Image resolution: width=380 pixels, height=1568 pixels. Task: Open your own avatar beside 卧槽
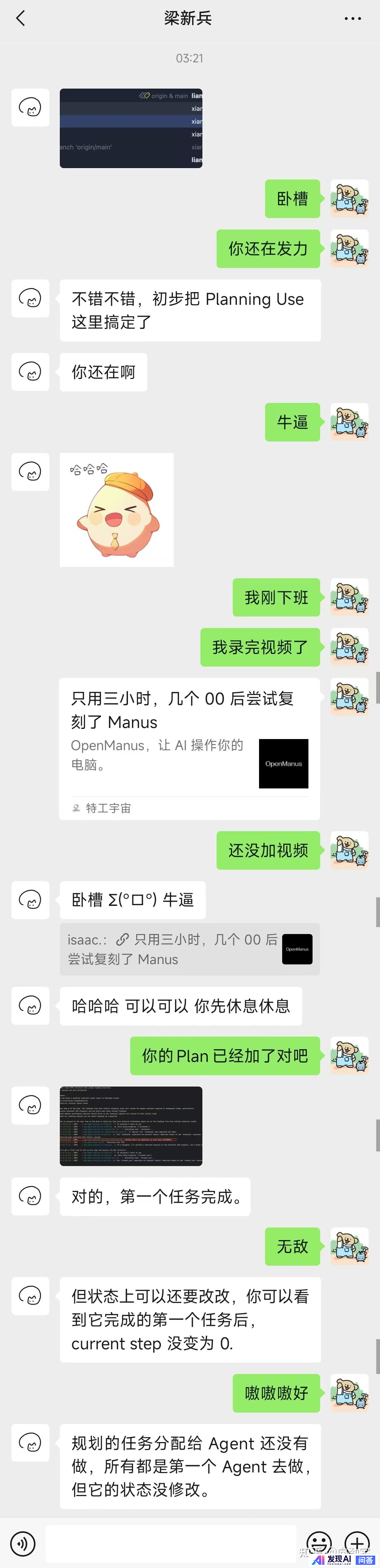[349, 198]
